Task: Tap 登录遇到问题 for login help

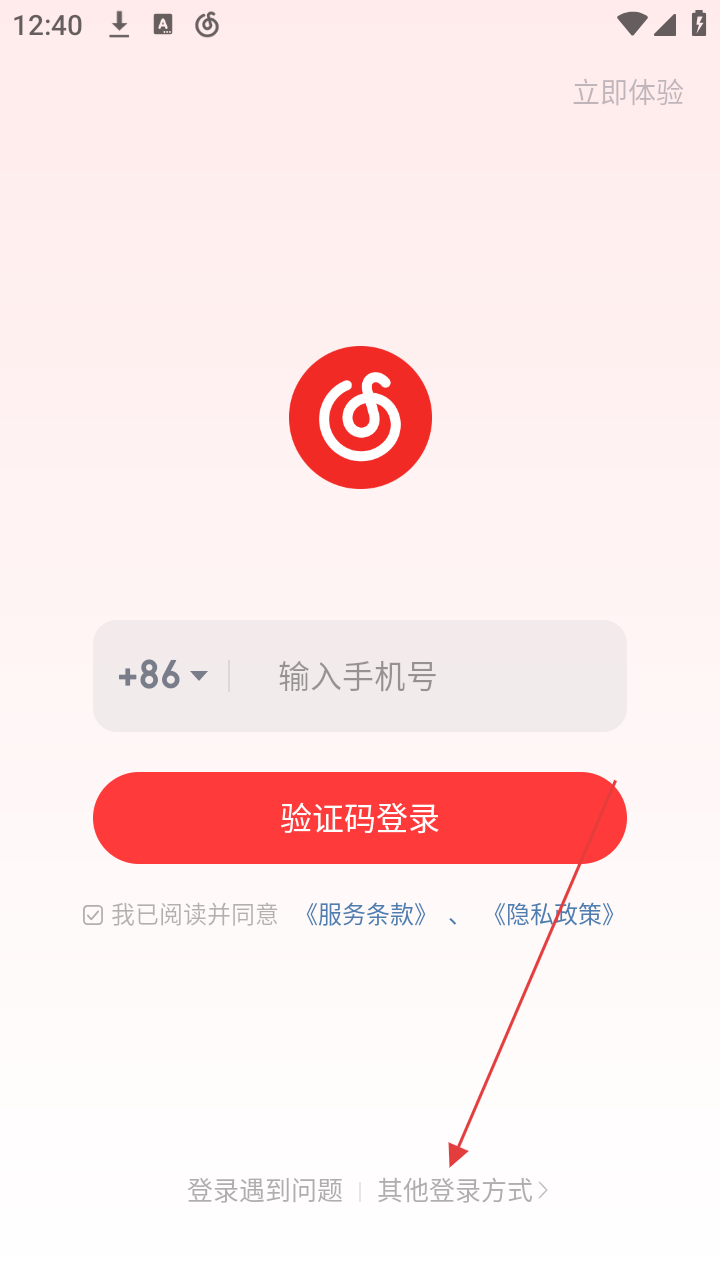Action: [x=265, y=1191]
